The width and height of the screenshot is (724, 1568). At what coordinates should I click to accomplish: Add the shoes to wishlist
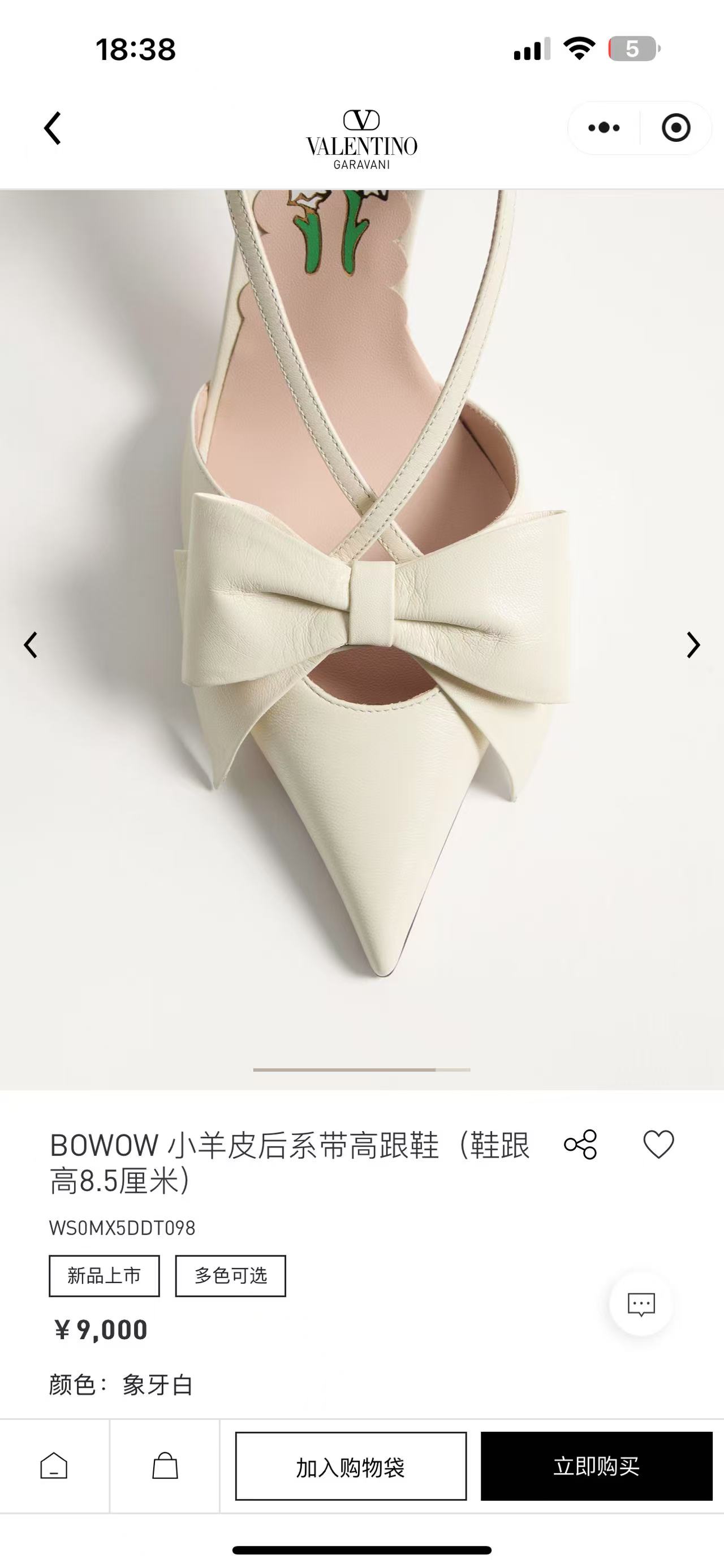(x=659, y=1145)
